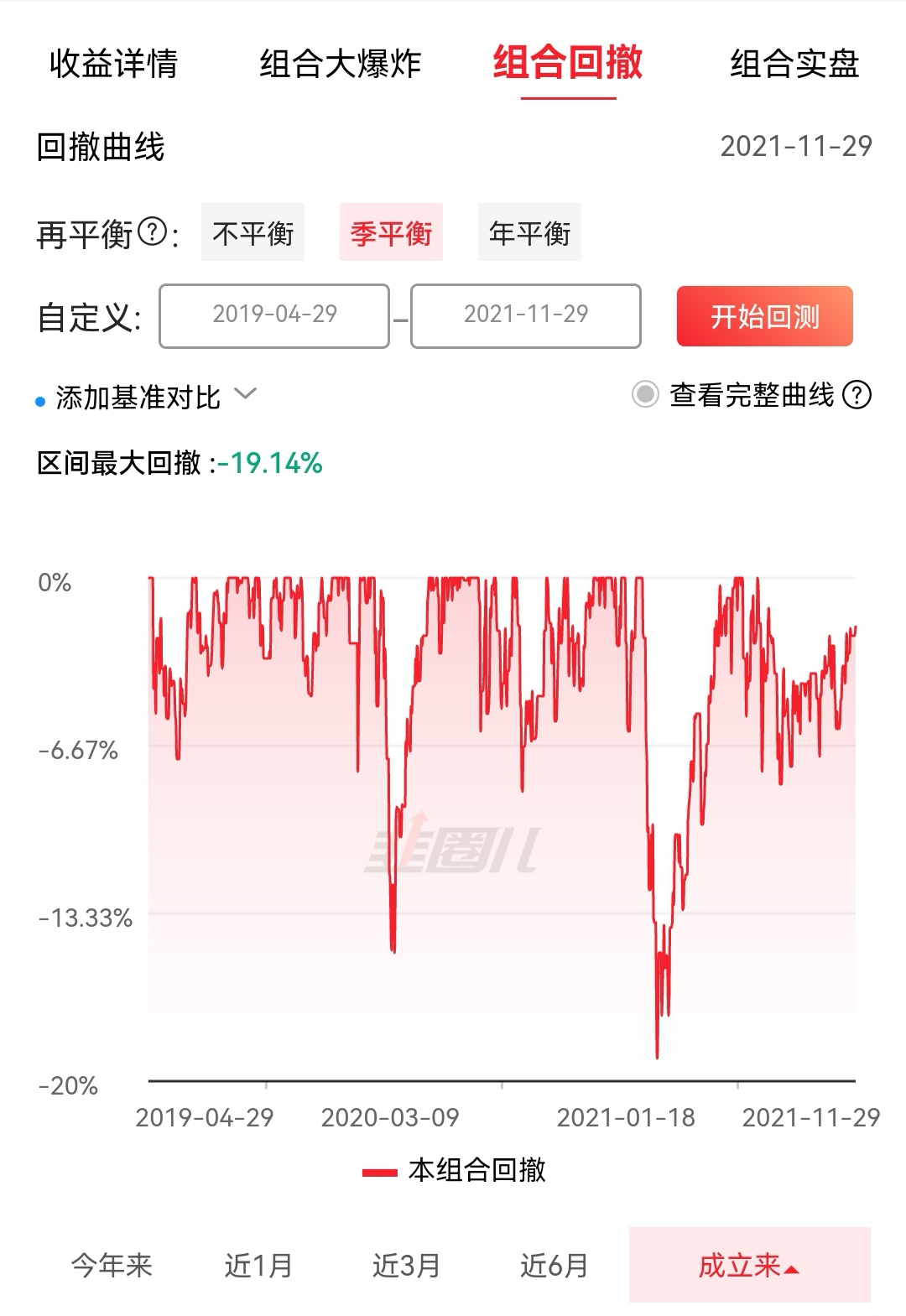Edit start date 2019-04-29
Image resolution: width=906 pixels, height=1316 pixels.
coord(274,315)
